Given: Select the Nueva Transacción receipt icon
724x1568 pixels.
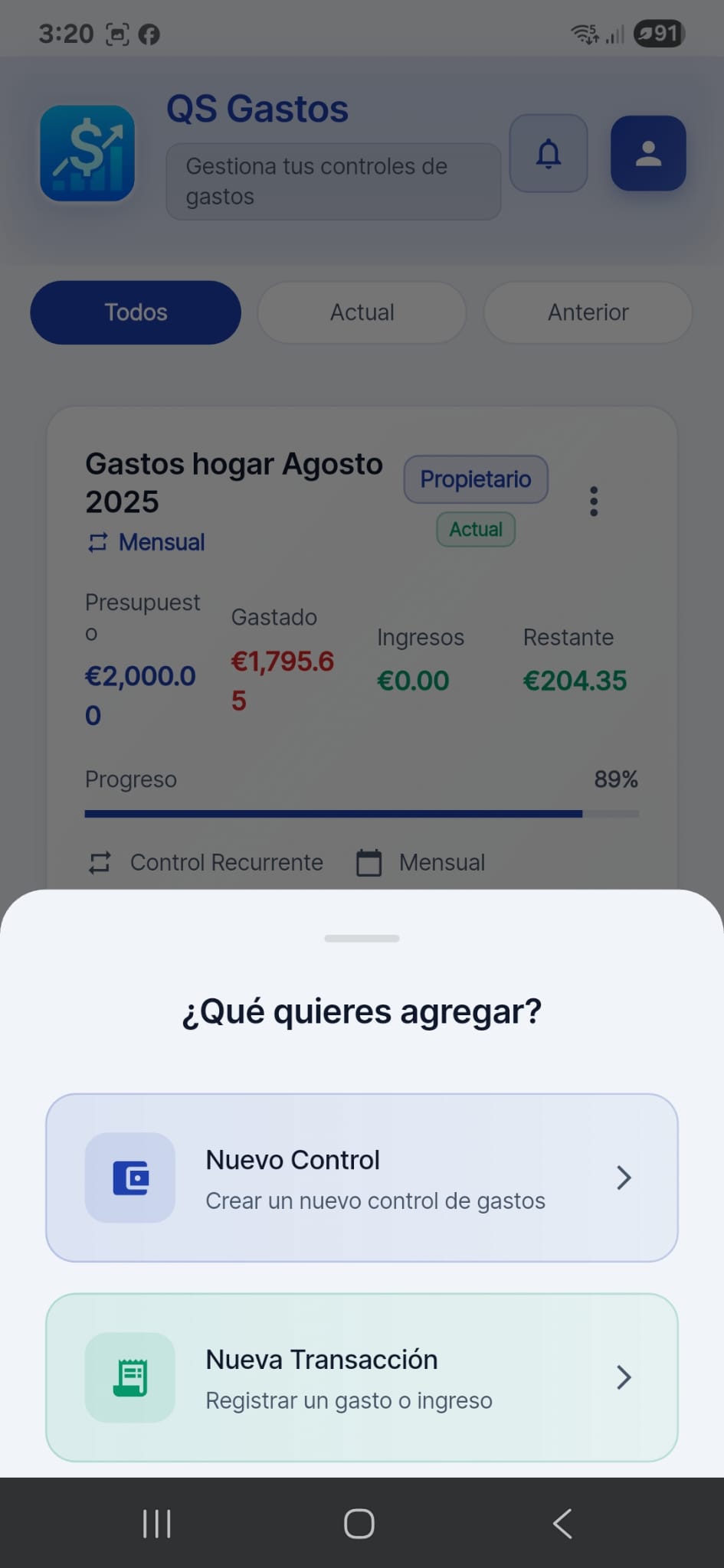Looking at the screenshot, I should tap(131, 1377).
